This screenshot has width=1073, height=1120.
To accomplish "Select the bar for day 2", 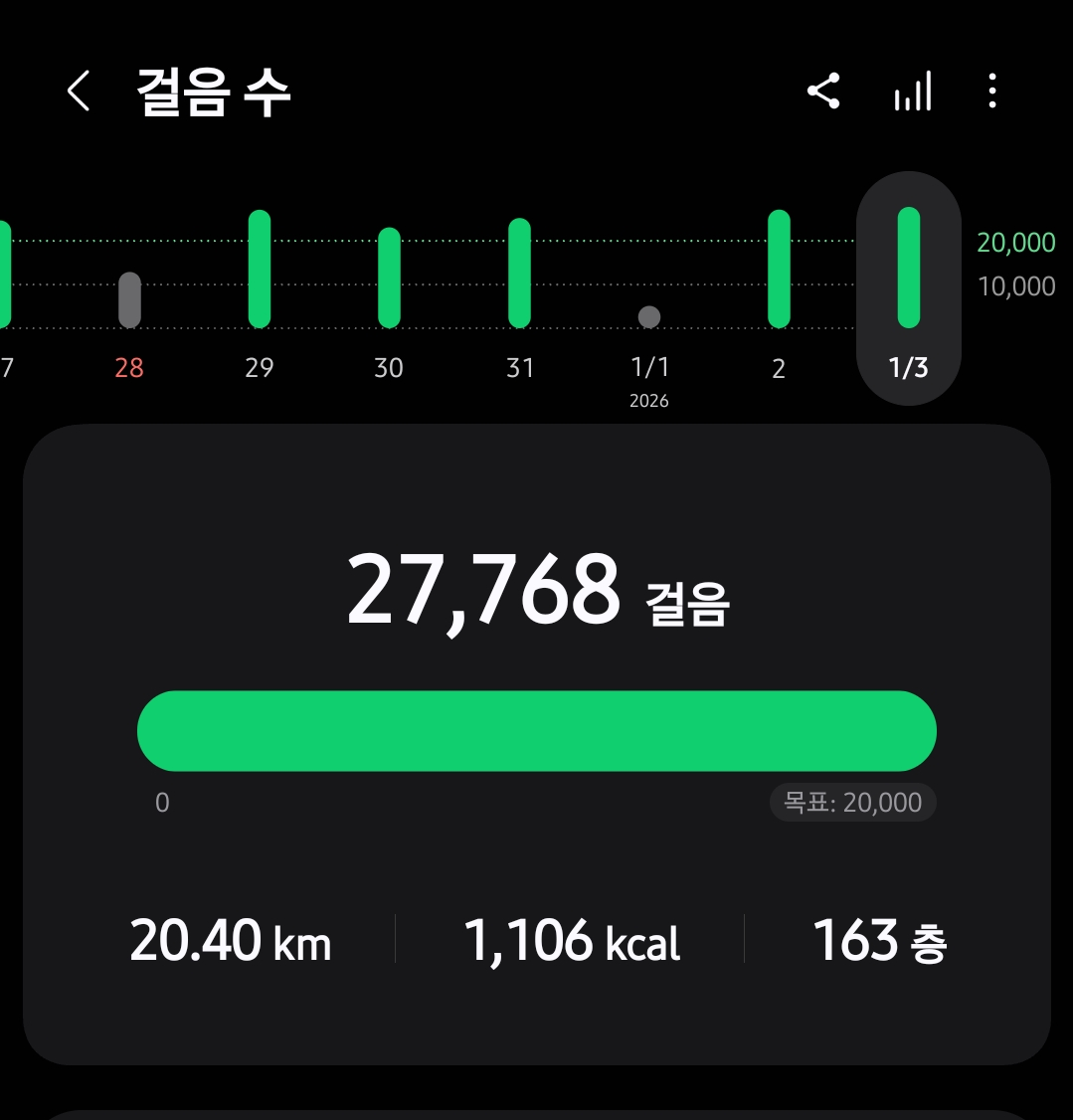I will [779, 270].
